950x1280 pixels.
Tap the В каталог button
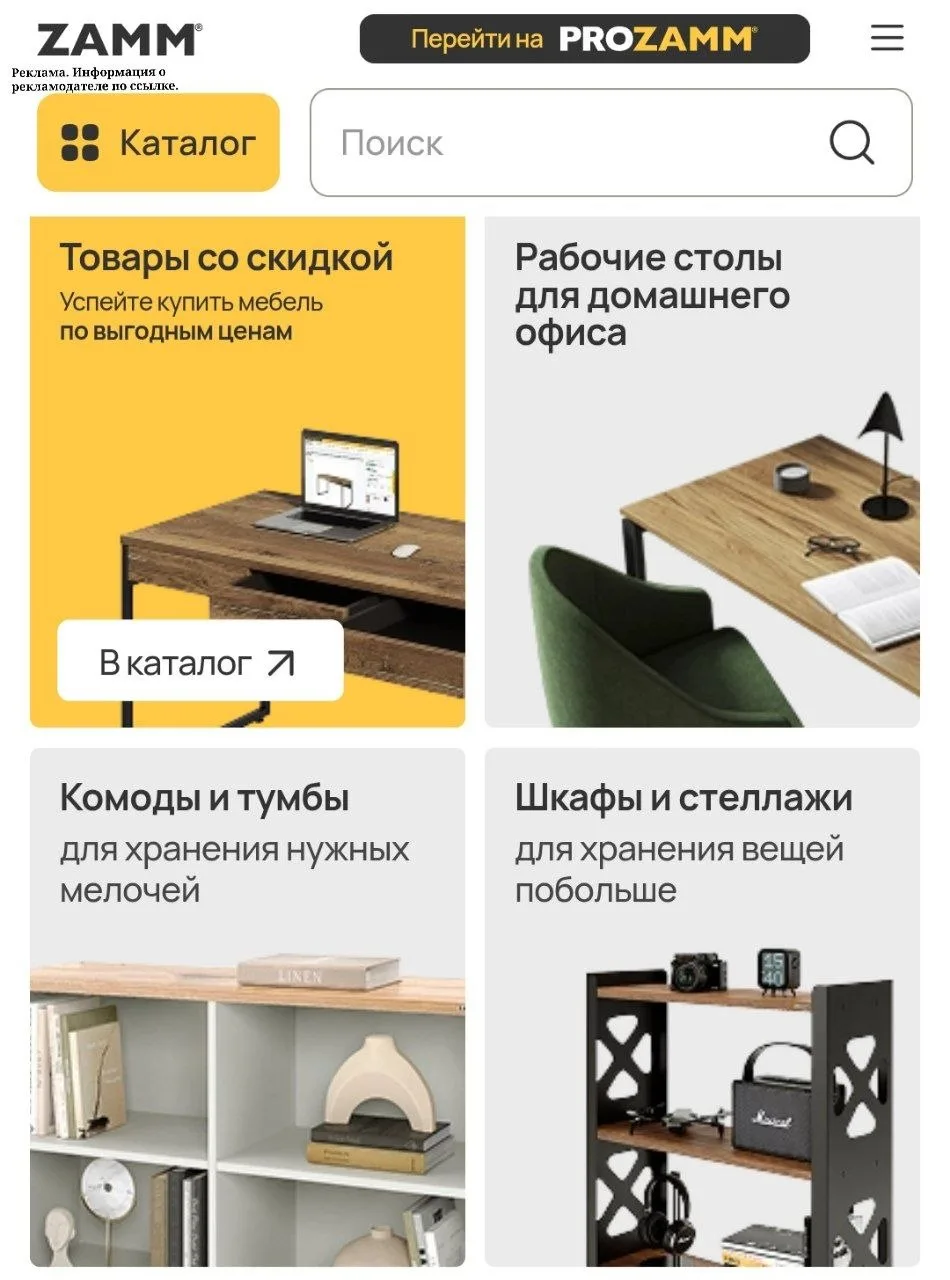tap(200, 661)
